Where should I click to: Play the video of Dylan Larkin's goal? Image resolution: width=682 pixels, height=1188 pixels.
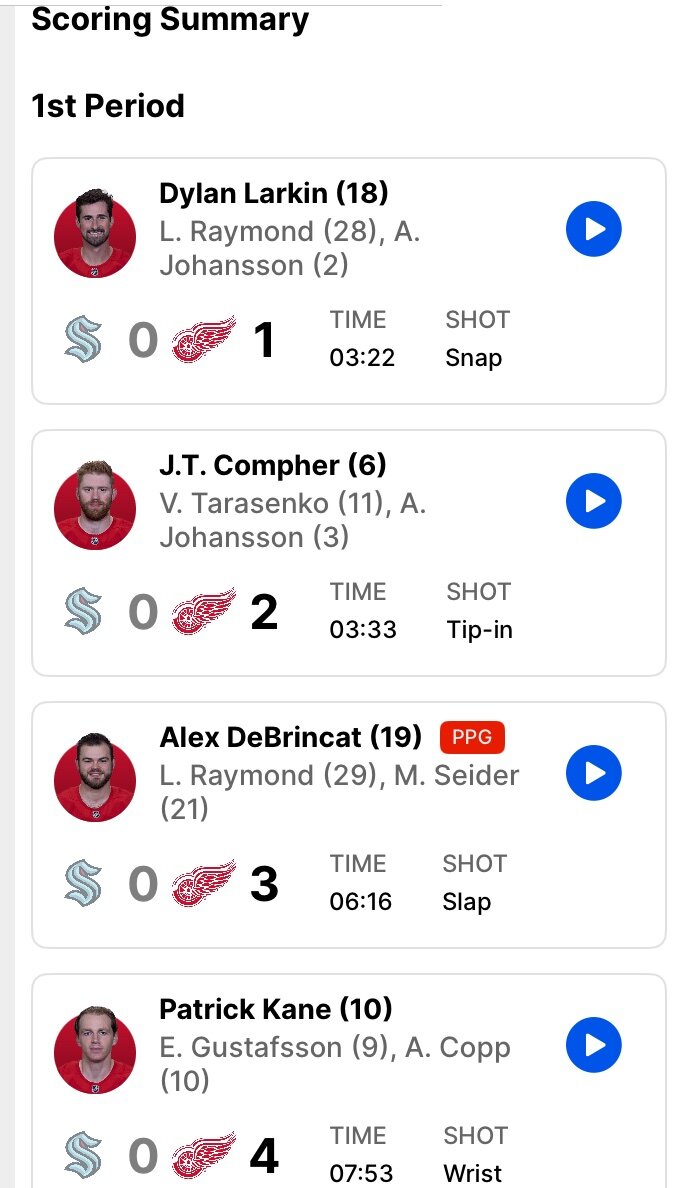(x=593, y=229)
